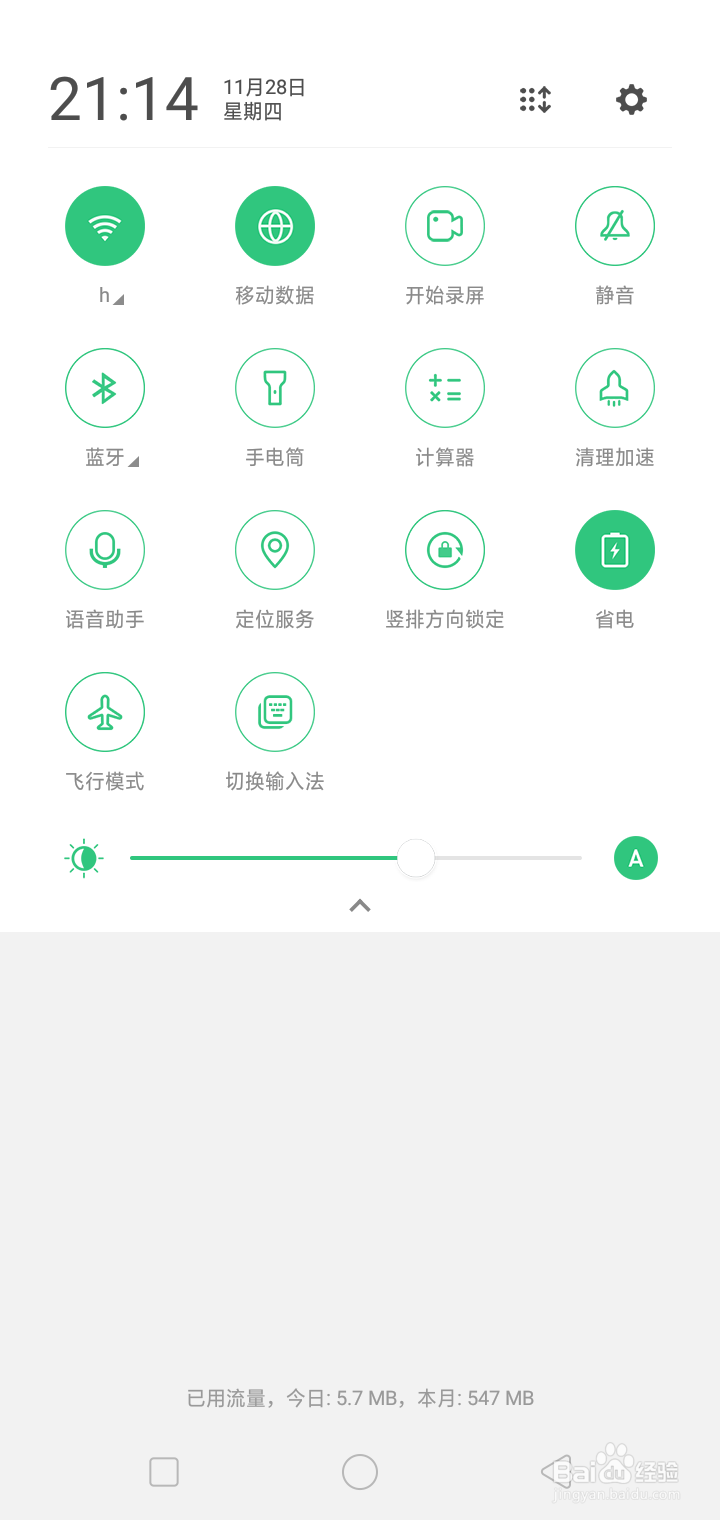
Task: Enable location services 定位服务
Action: 275,550
